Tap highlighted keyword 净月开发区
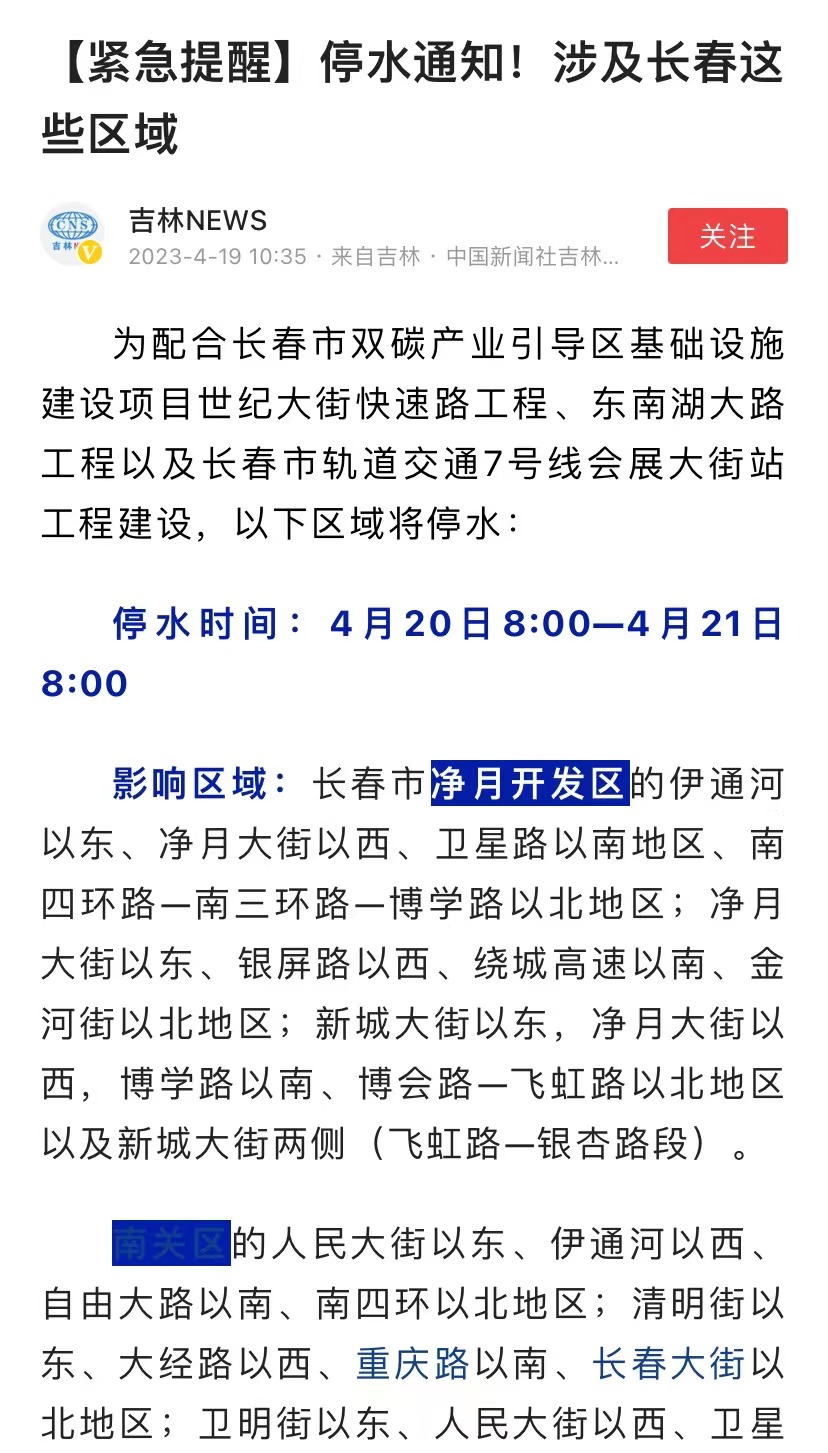 [529, 783]
